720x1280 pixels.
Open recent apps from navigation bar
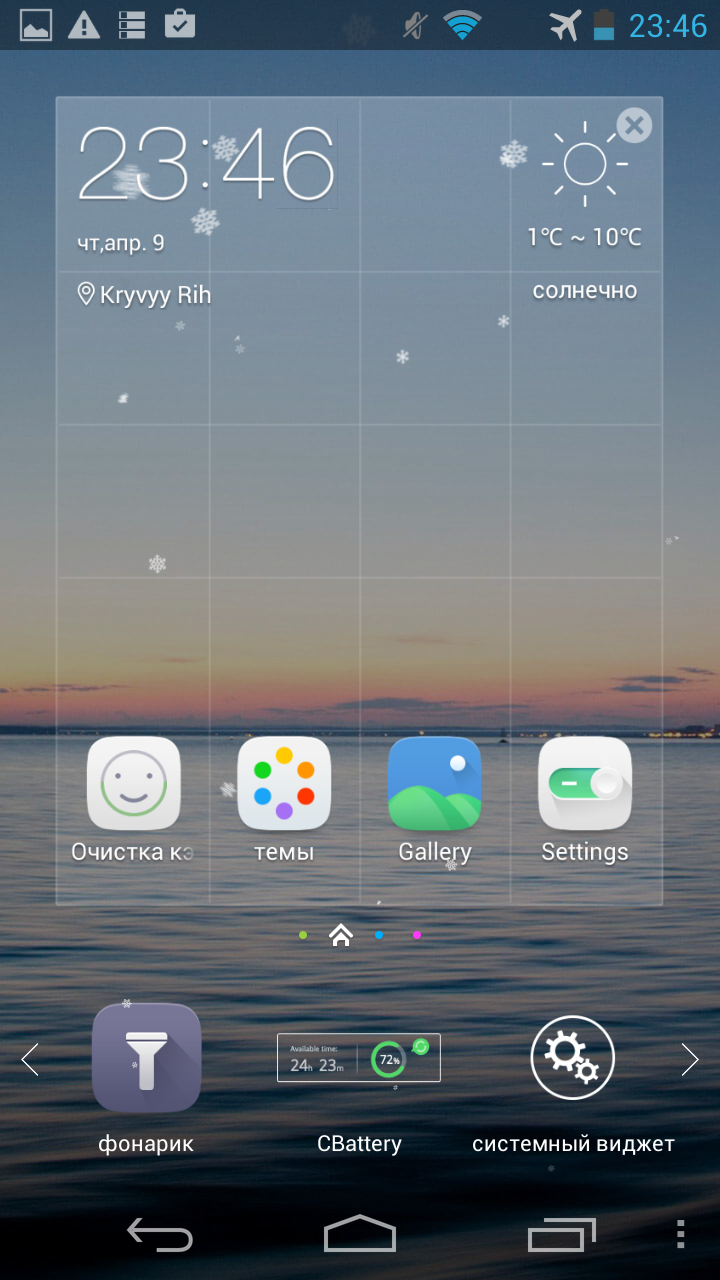tap(562, 1235)
